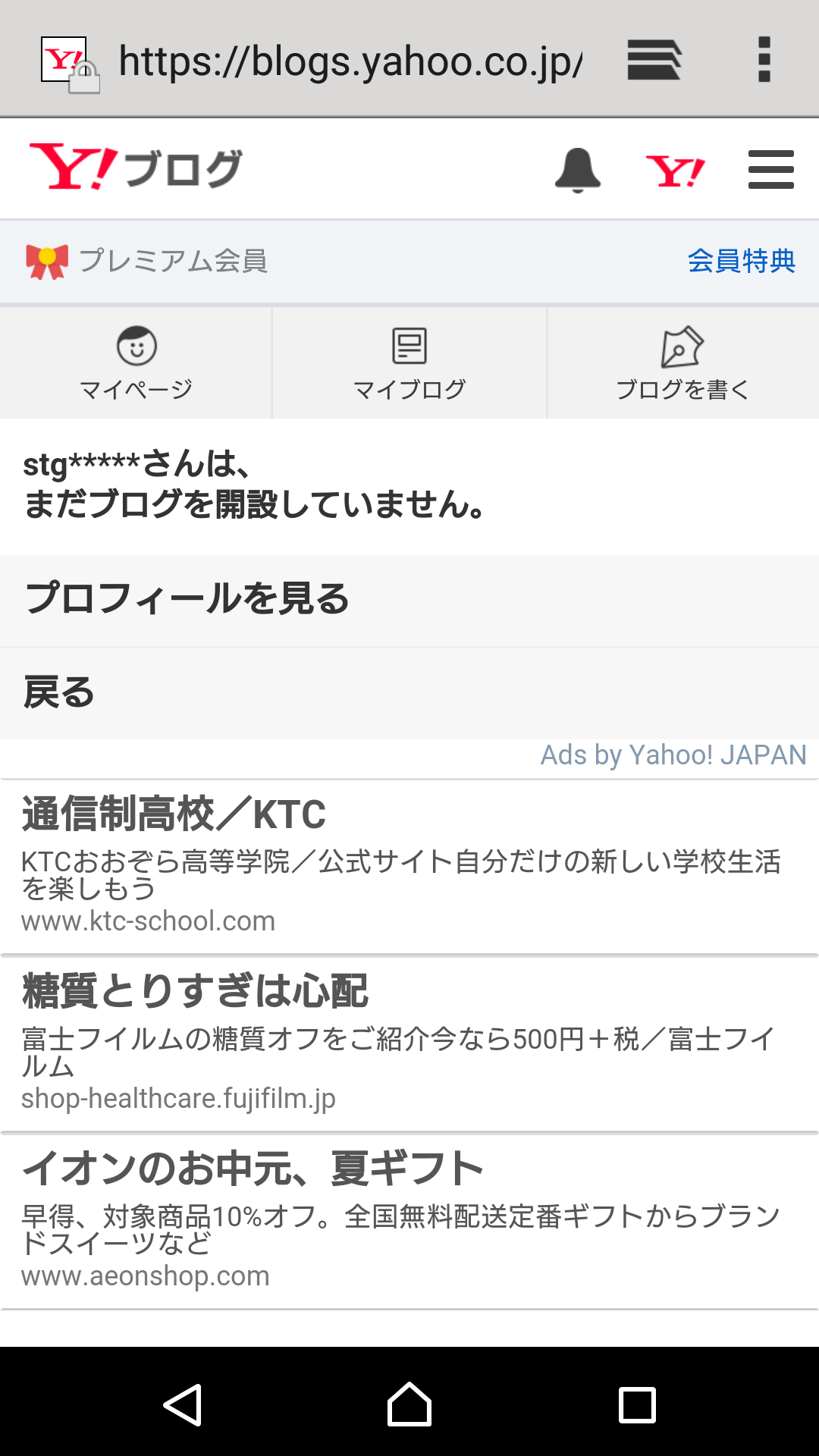Open the 会員特典 link

coord(741,261)
